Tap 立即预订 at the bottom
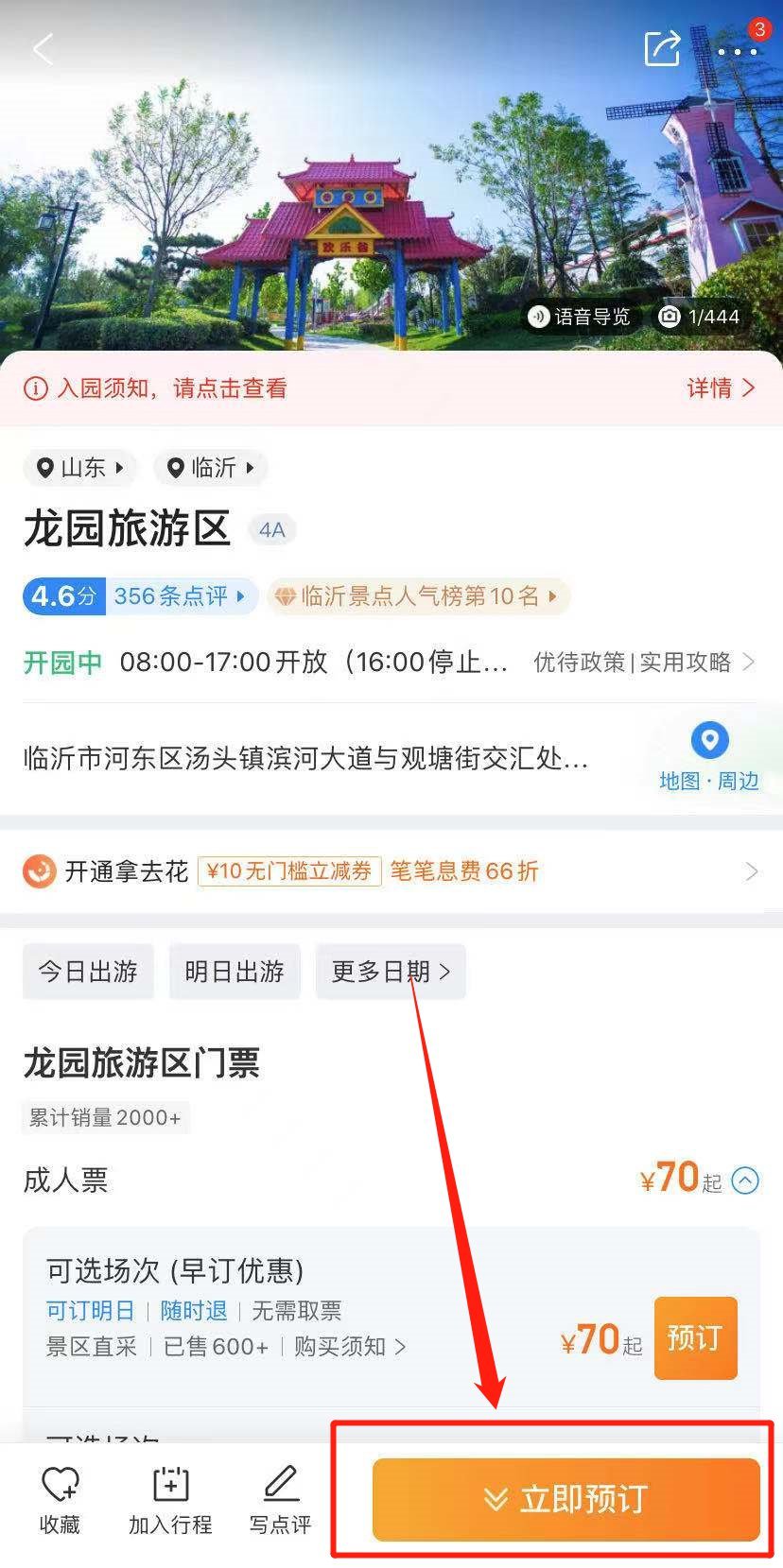Viewport: 783px width, 1568px height. pyautogui.click(x=565, y=1500)
